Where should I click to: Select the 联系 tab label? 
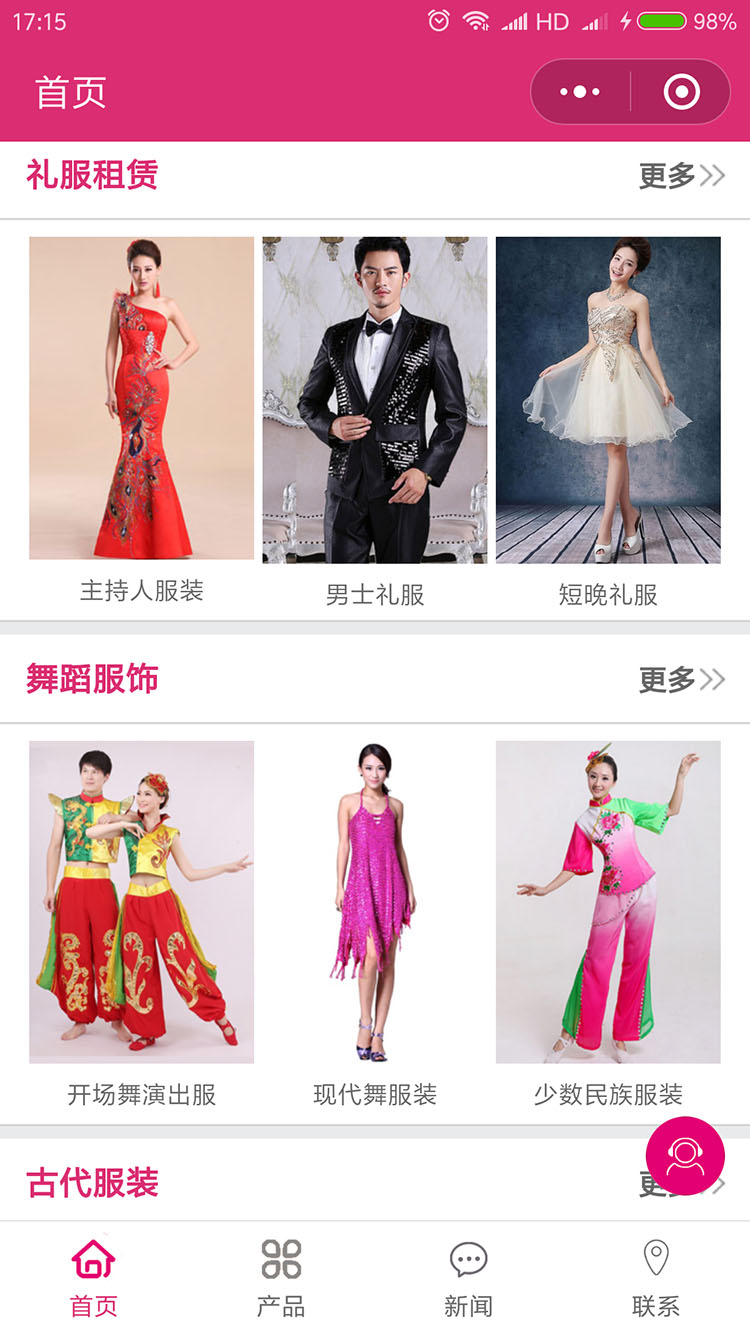(656, 1304)
